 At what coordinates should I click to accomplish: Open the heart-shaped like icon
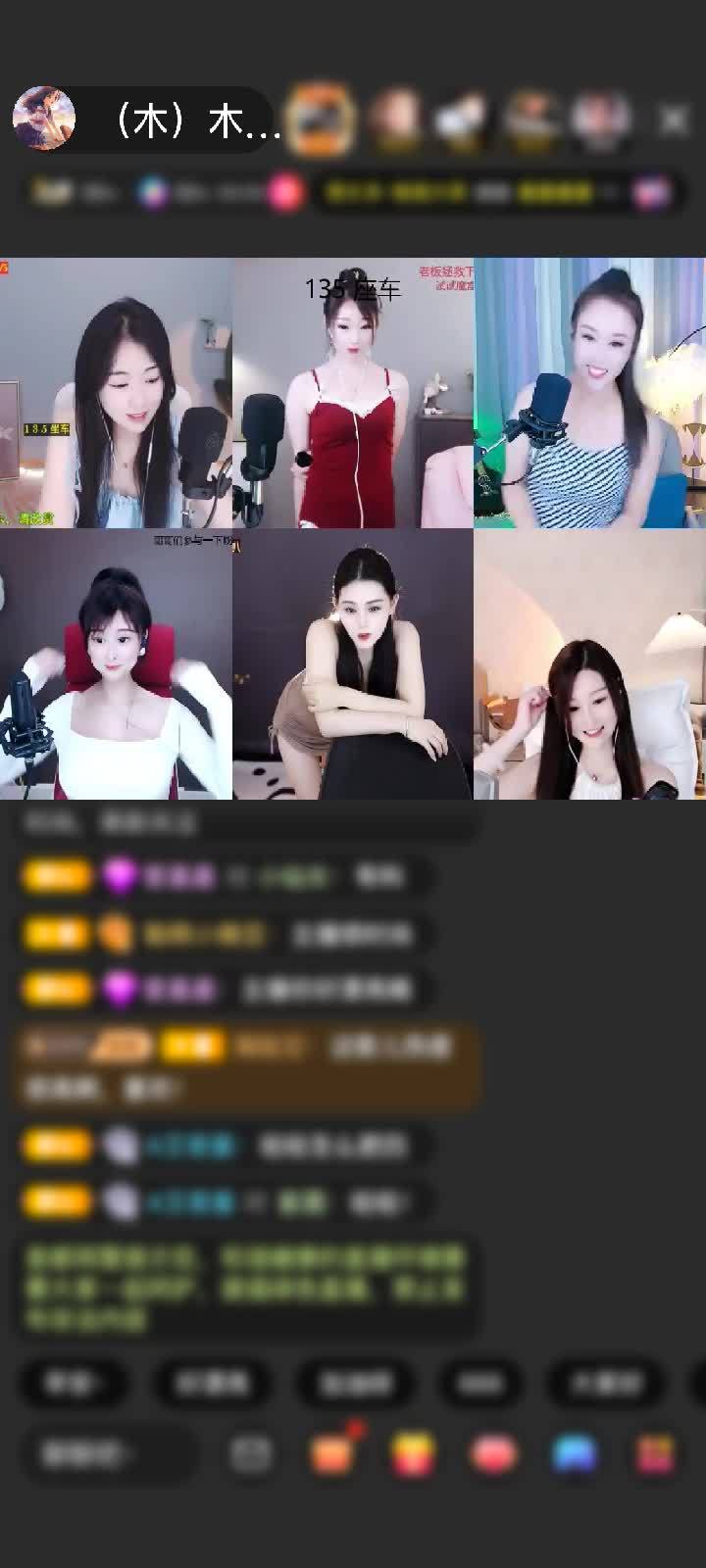point(493,1454)
